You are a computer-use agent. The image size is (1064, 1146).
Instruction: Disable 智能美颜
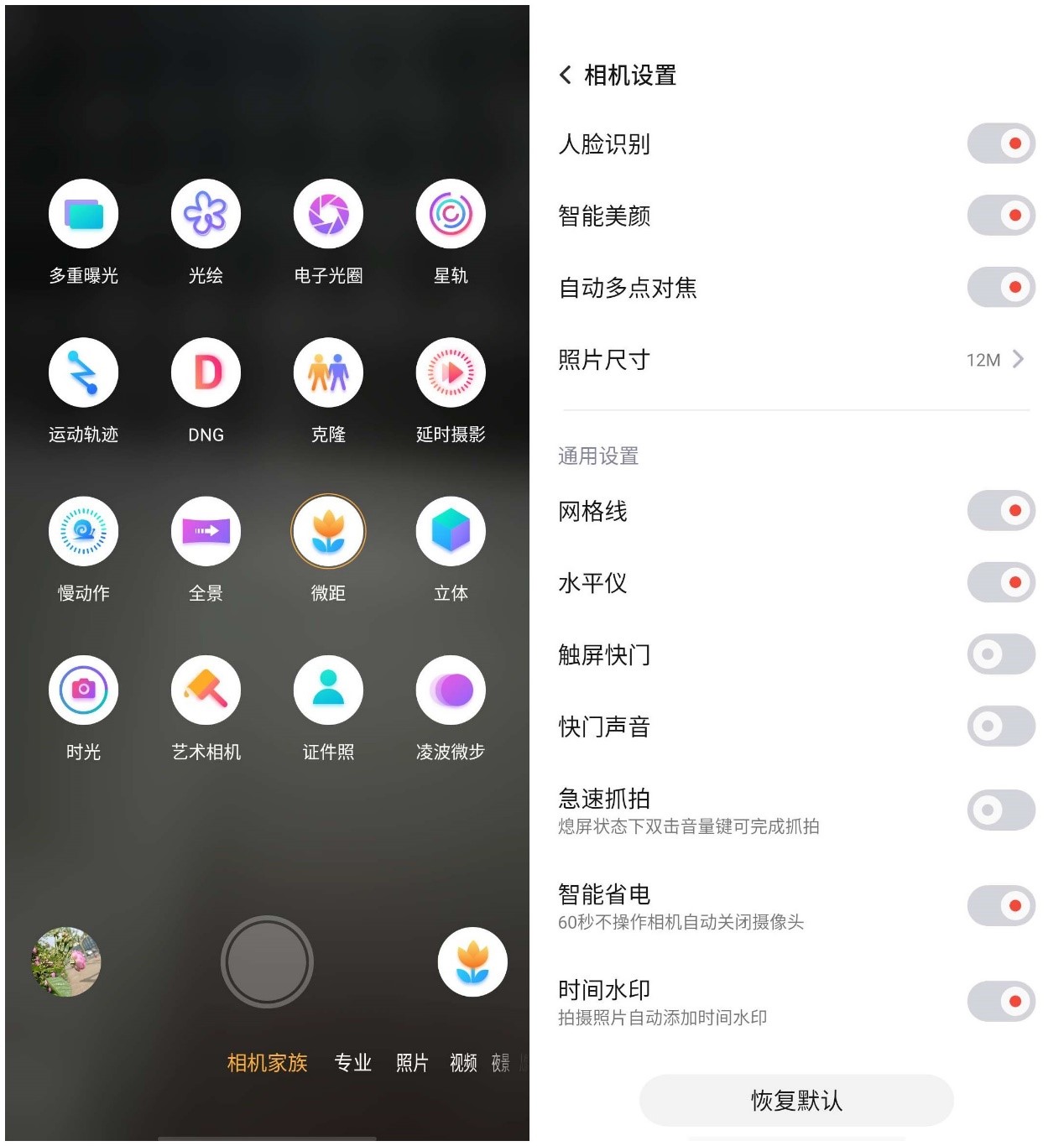point(1000,216)
